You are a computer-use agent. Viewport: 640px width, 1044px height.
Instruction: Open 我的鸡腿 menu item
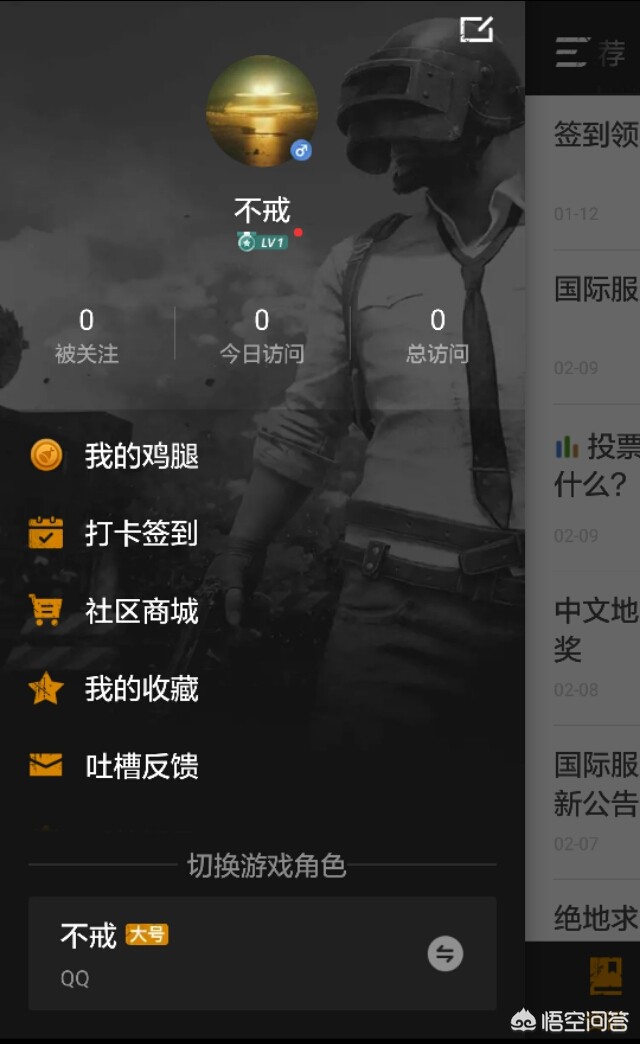tap(140, 456)
